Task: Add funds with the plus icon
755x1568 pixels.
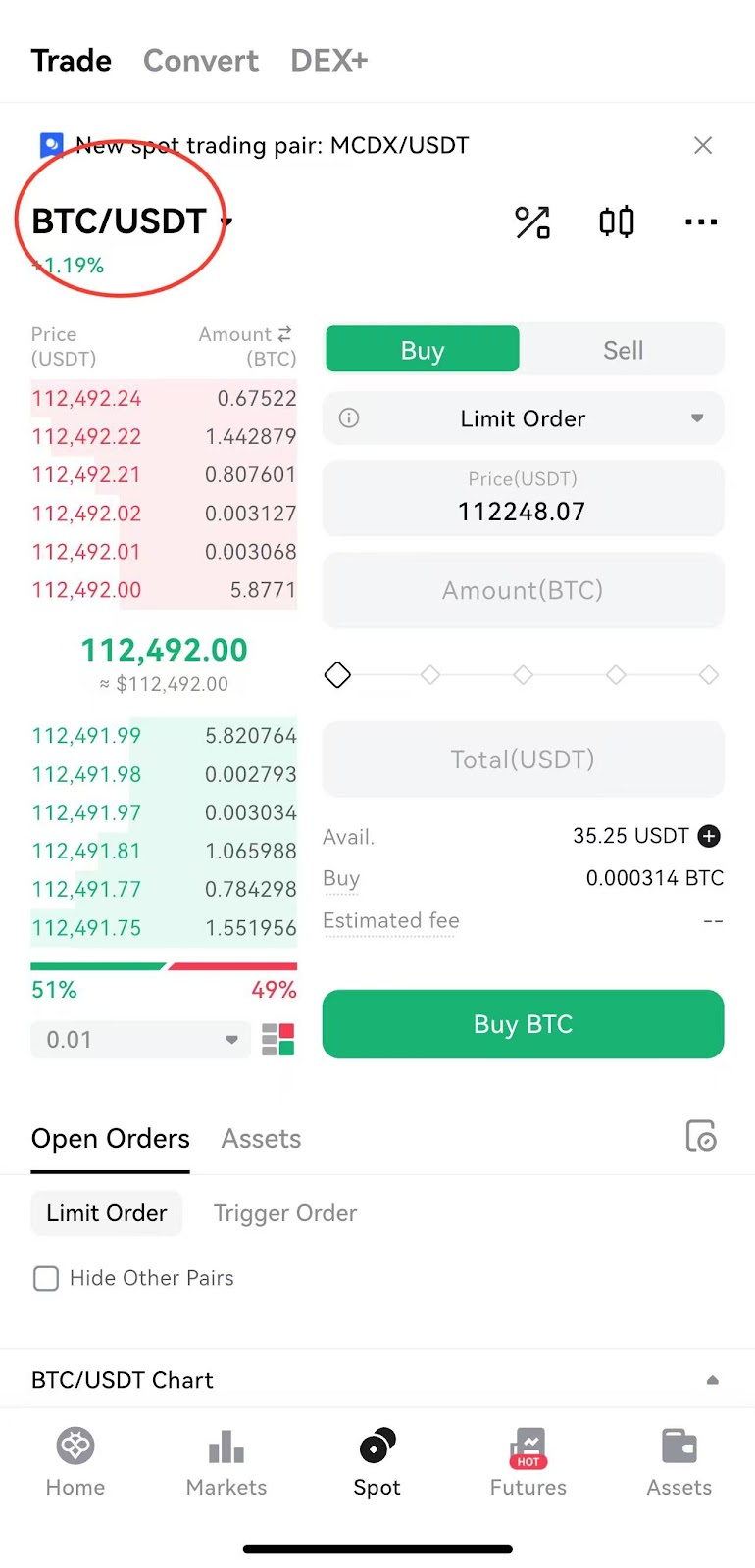Action: [709, 836]
